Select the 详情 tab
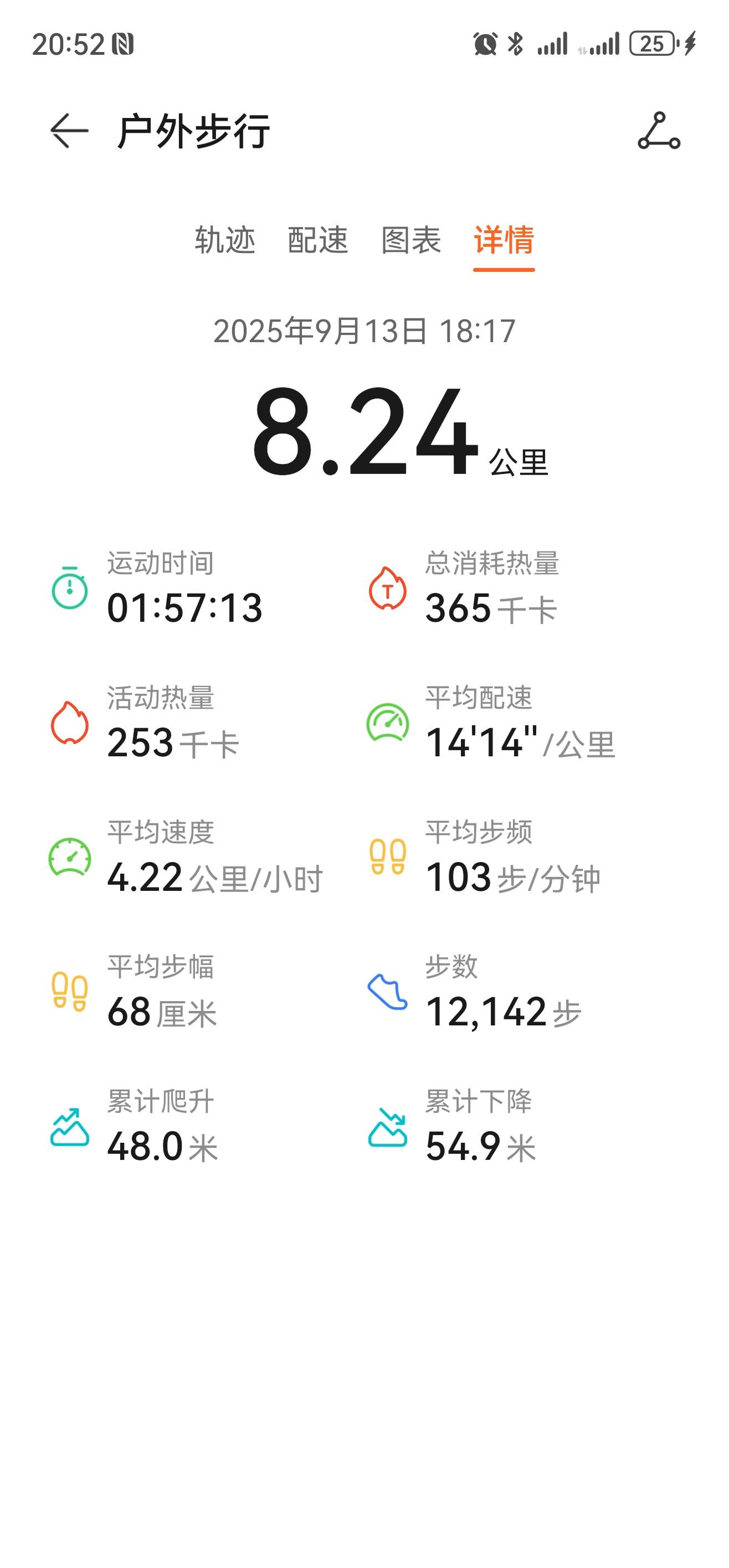 point(504,240)
